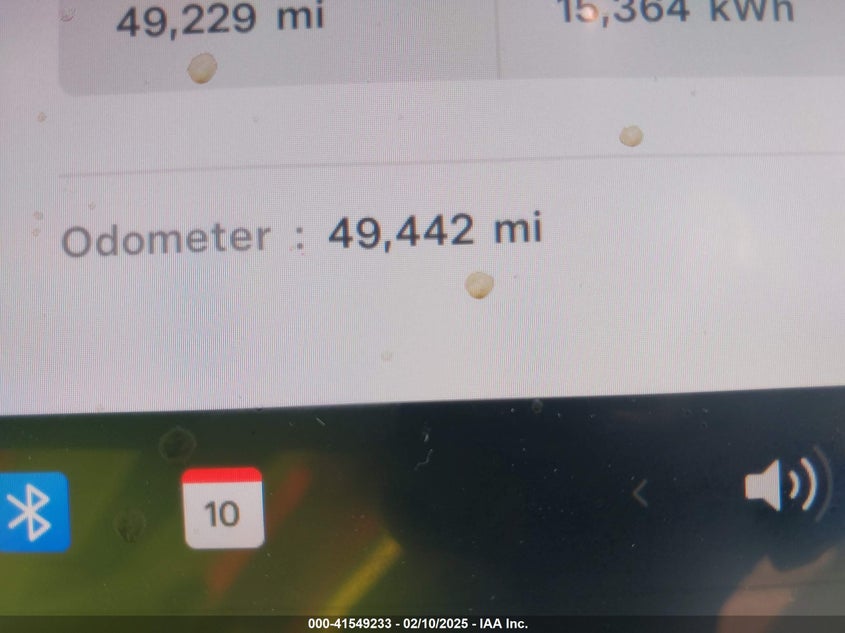845x633 pixels.
Task: Open the calendar app showing 10
Action: 223,509
